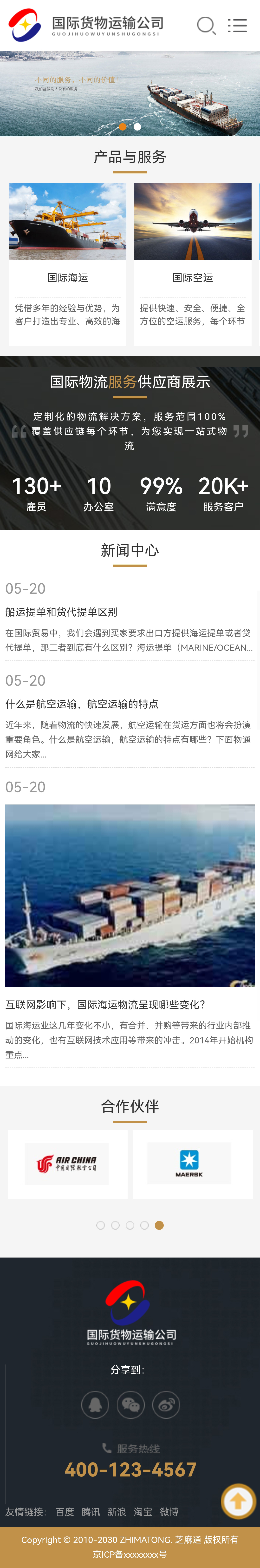
Task: Call hotline 400-123-4567
Action: [x=130, y=1469]
